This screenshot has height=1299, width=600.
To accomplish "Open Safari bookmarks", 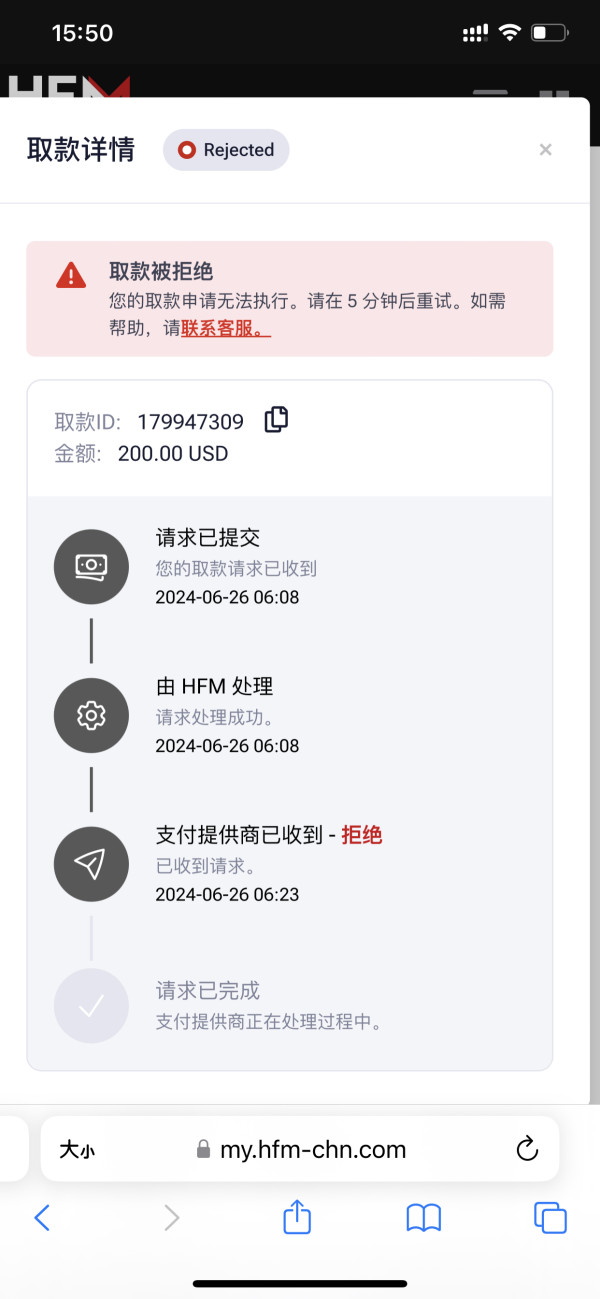I will pyautogui.click(x=424, y=1217).
